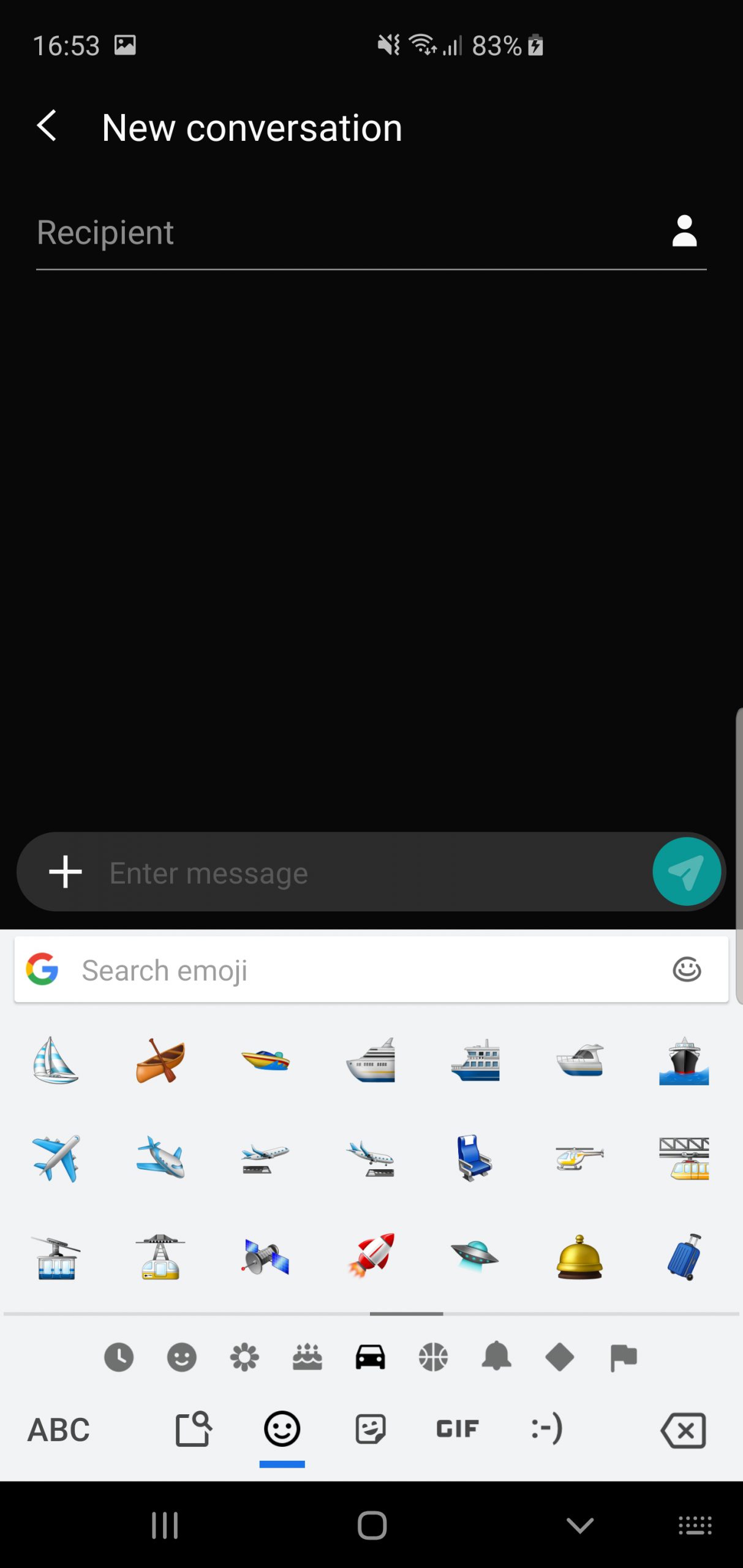The image size is (743, 1568).
Task: Switch to flags emoji category
Action: click(624, 1358)
